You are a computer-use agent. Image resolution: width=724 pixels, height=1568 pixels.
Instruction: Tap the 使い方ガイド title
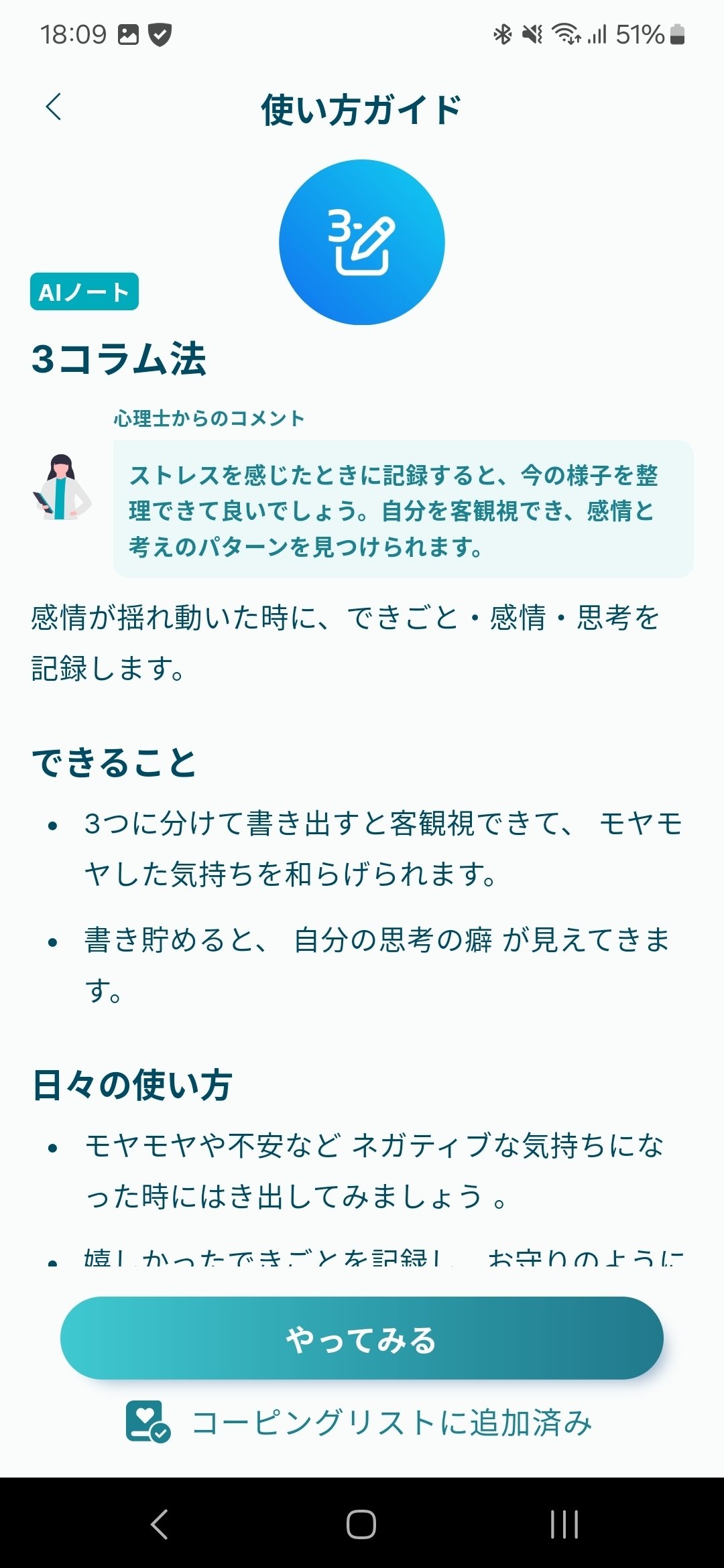361,107
